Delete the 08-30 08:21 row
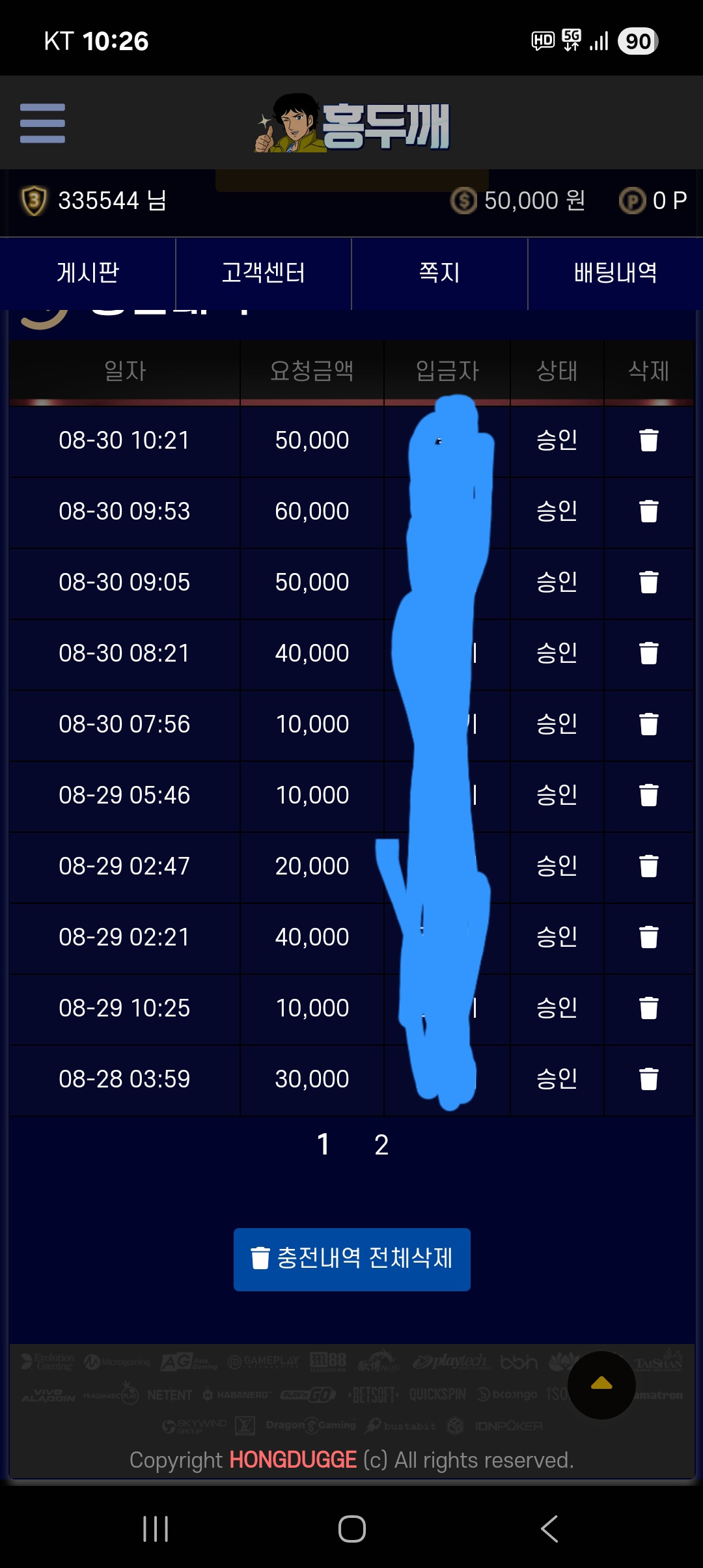 [649, 654]
